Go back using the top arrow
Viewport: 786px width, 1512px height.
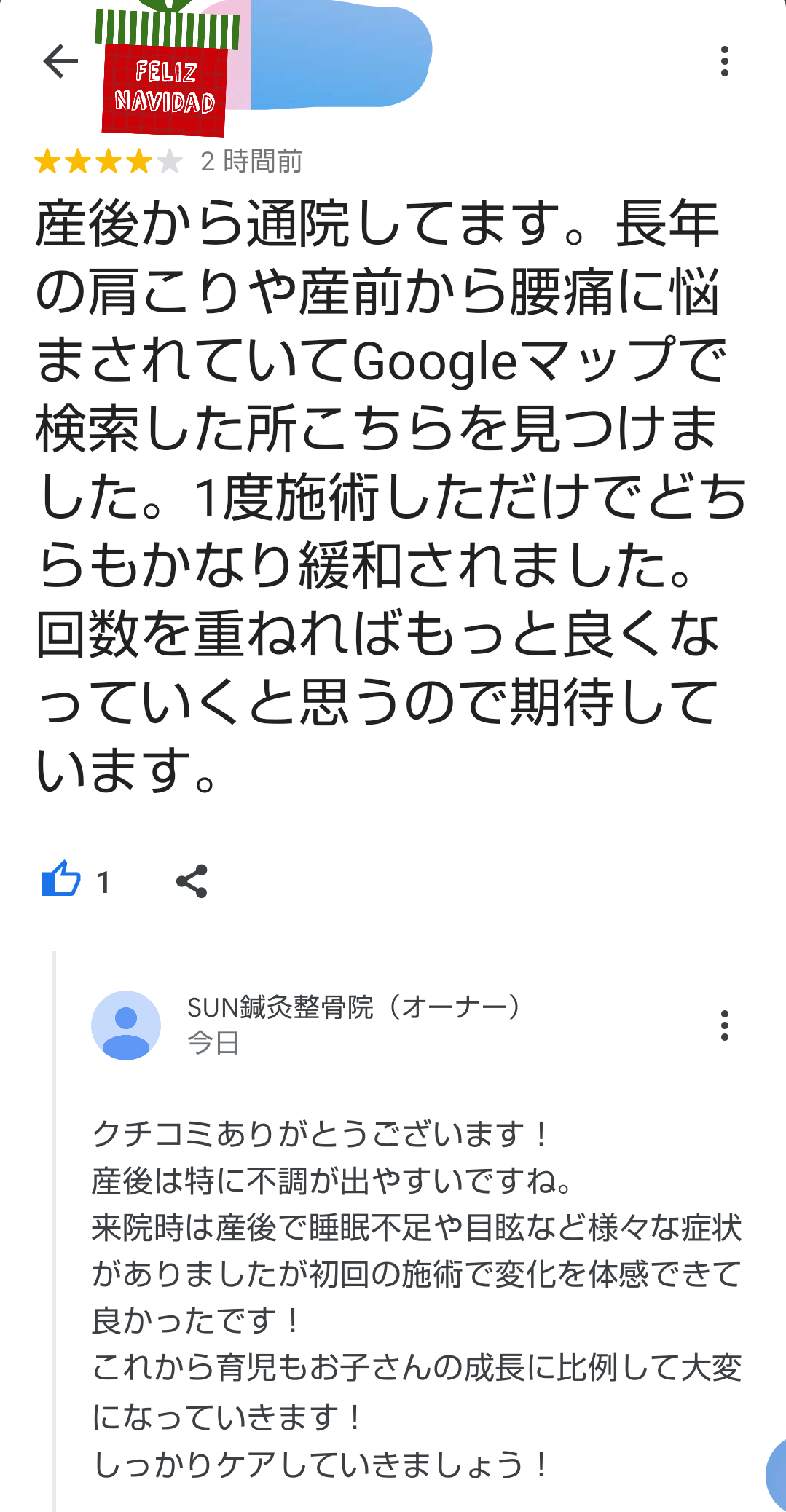[x=60, y=61]
